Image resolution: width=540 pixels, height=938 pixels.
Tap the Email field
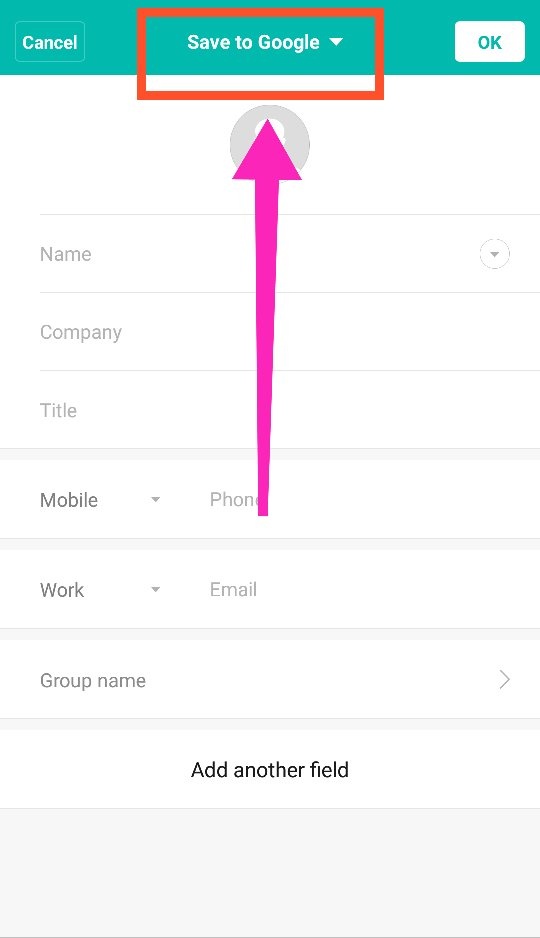point(371,590)
